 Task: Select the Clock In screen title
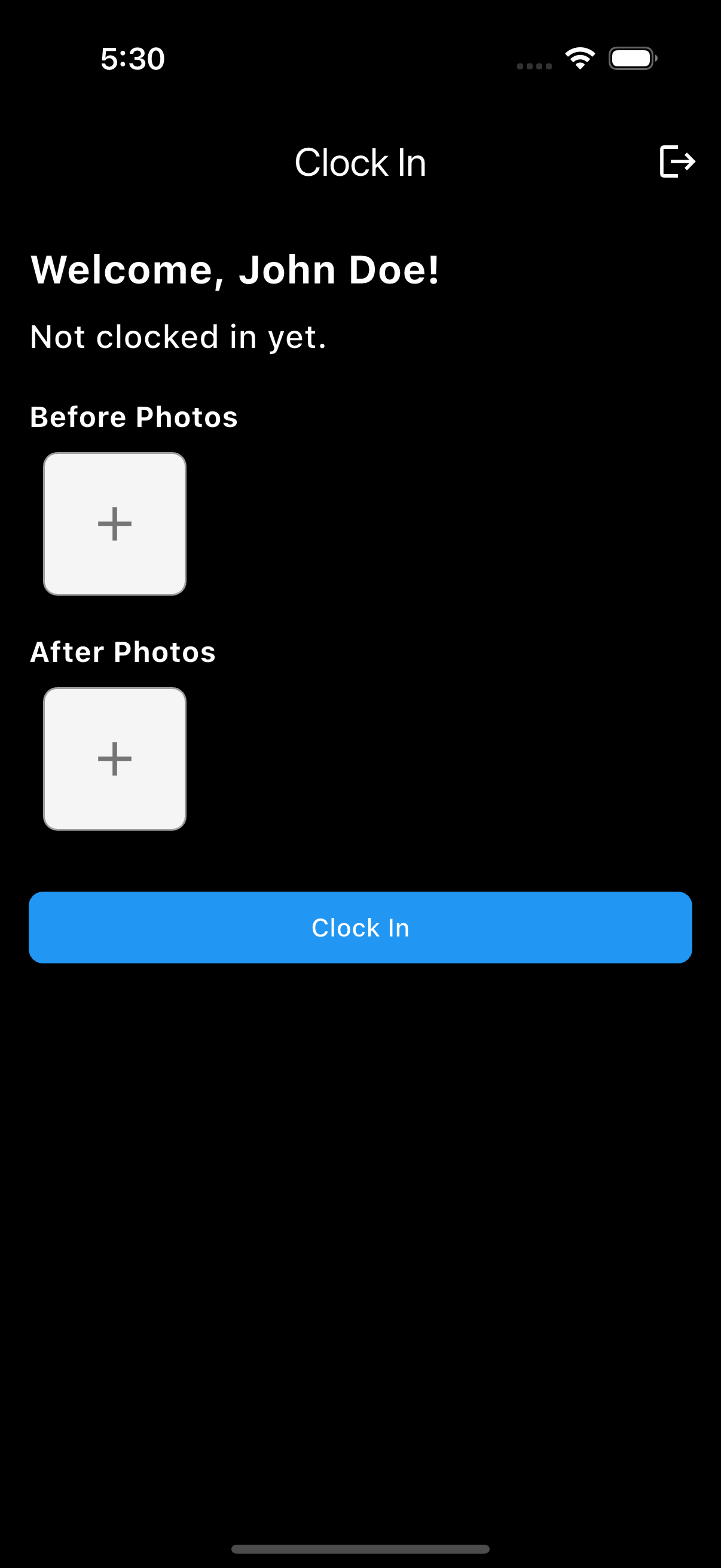(360, 161)
